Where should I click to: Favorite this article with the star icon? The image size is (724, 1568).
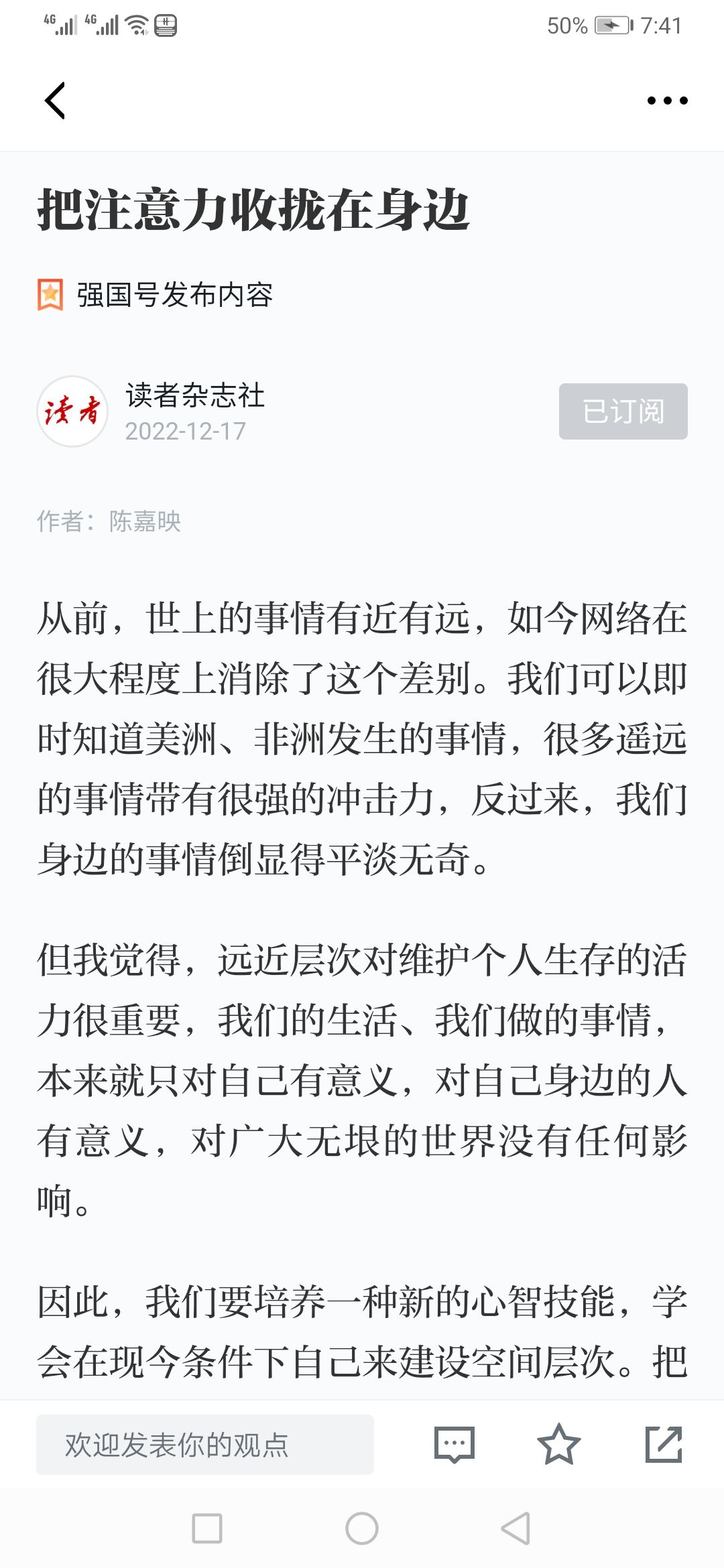point(558,1445)
